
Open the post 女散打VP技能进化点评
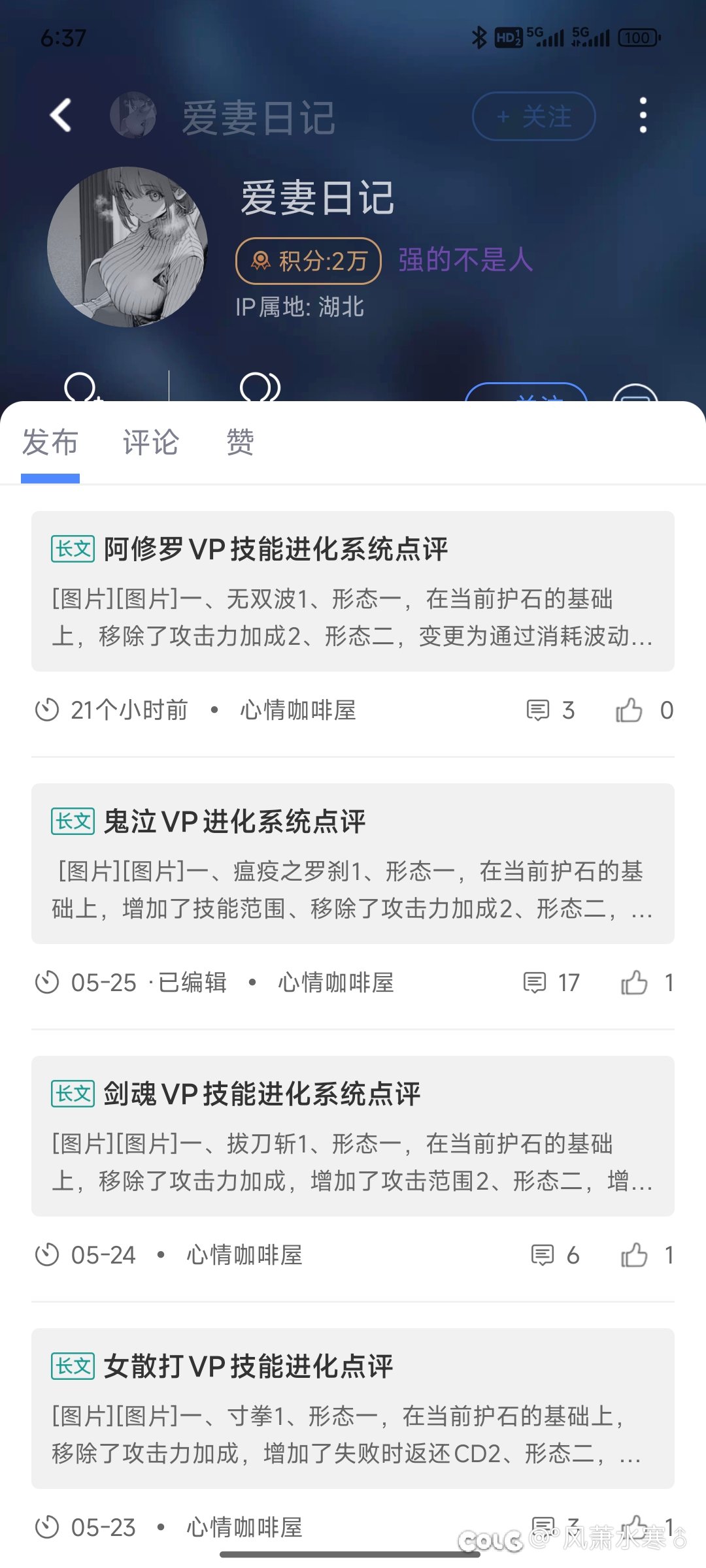[353, 1409]
